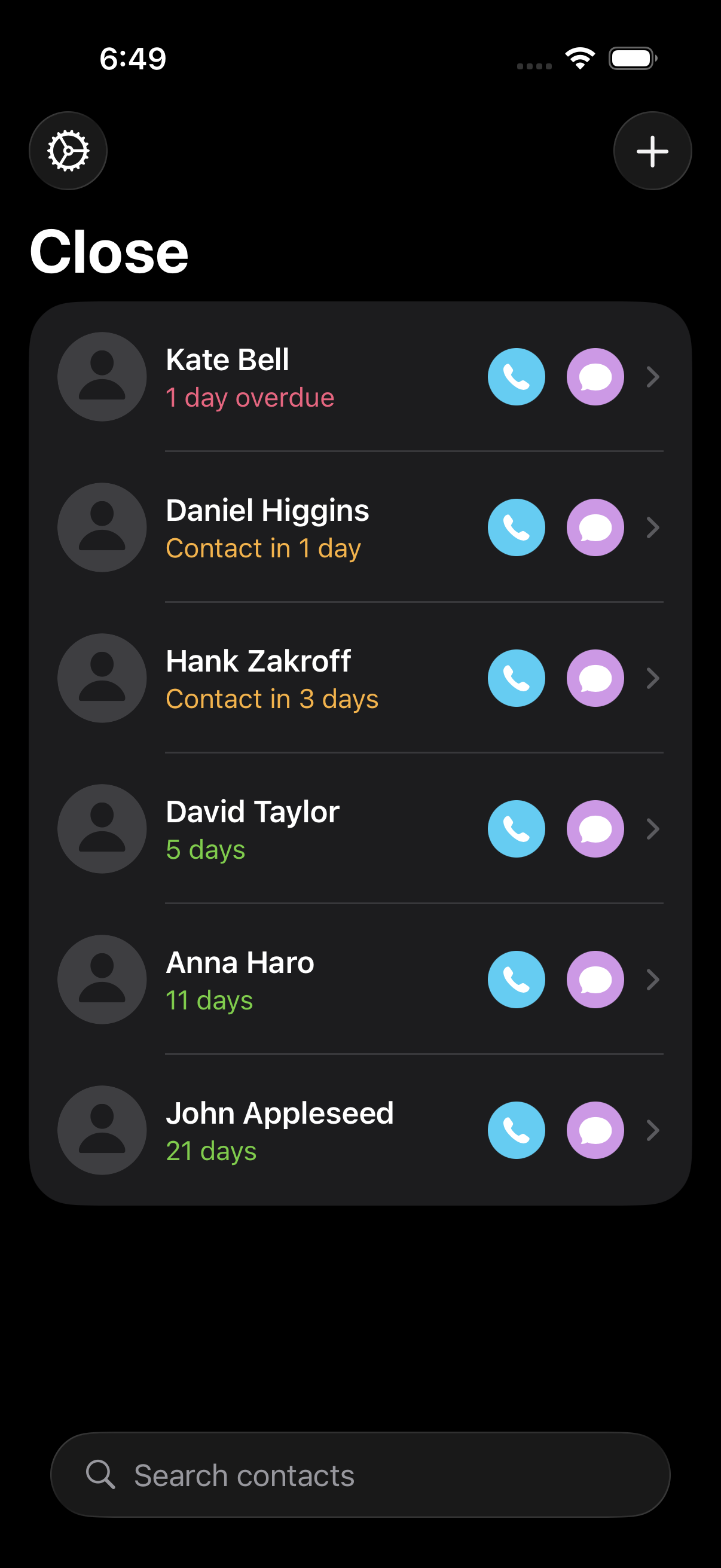Open David Taylor's detail view chevron
The height and width of the screenshot is (1568, 721).
(x=652, y=828)
